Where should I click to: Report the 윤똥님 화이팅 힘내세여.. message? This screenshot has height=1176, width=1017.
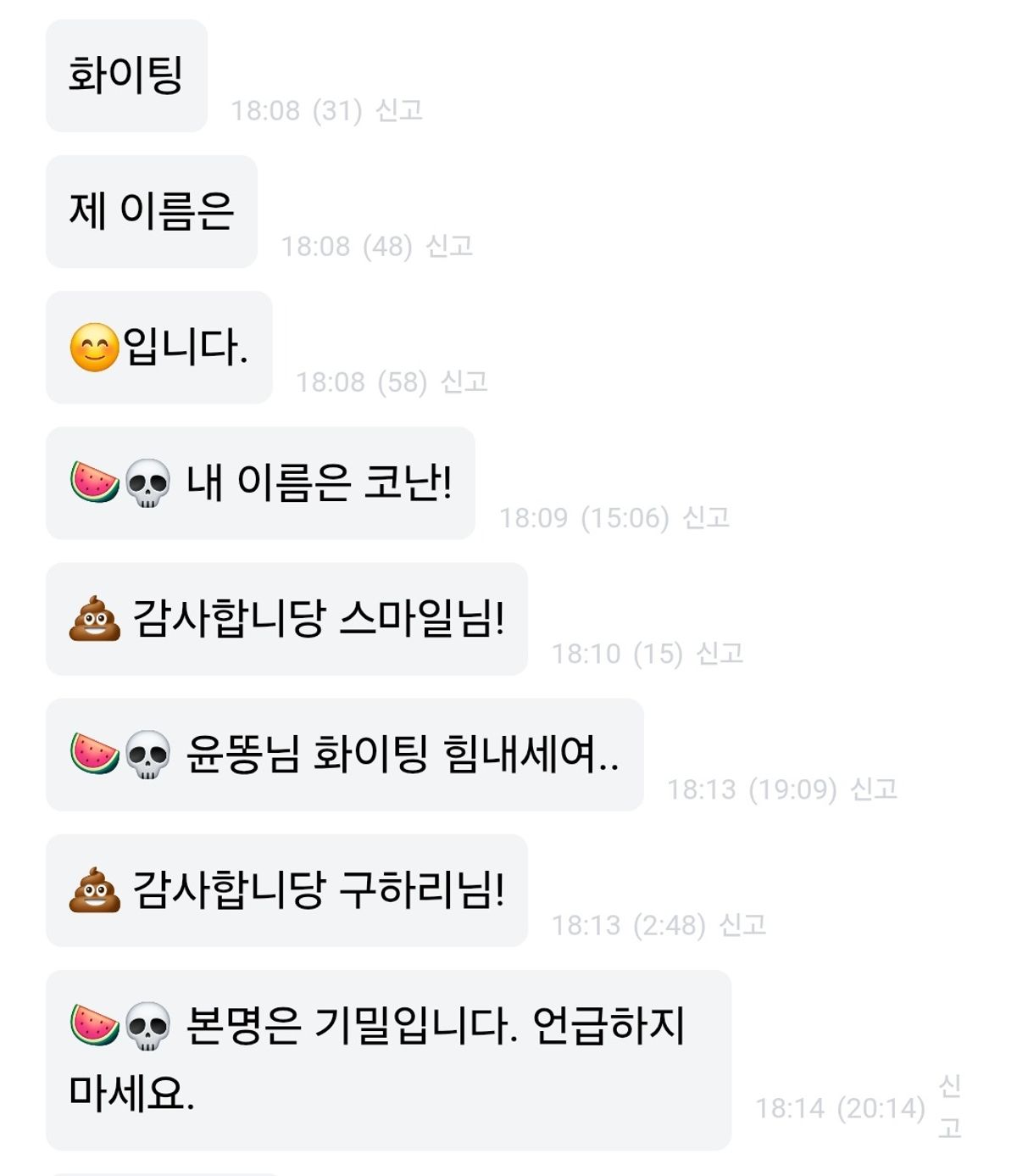[x=873, y=789]
